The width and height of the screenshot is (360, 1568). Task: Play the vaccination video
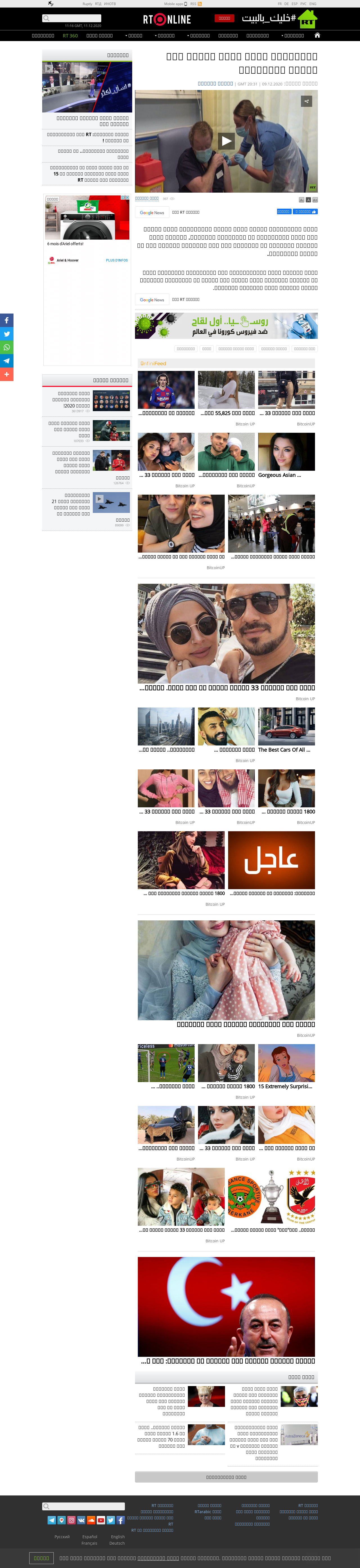pos(226,141)
